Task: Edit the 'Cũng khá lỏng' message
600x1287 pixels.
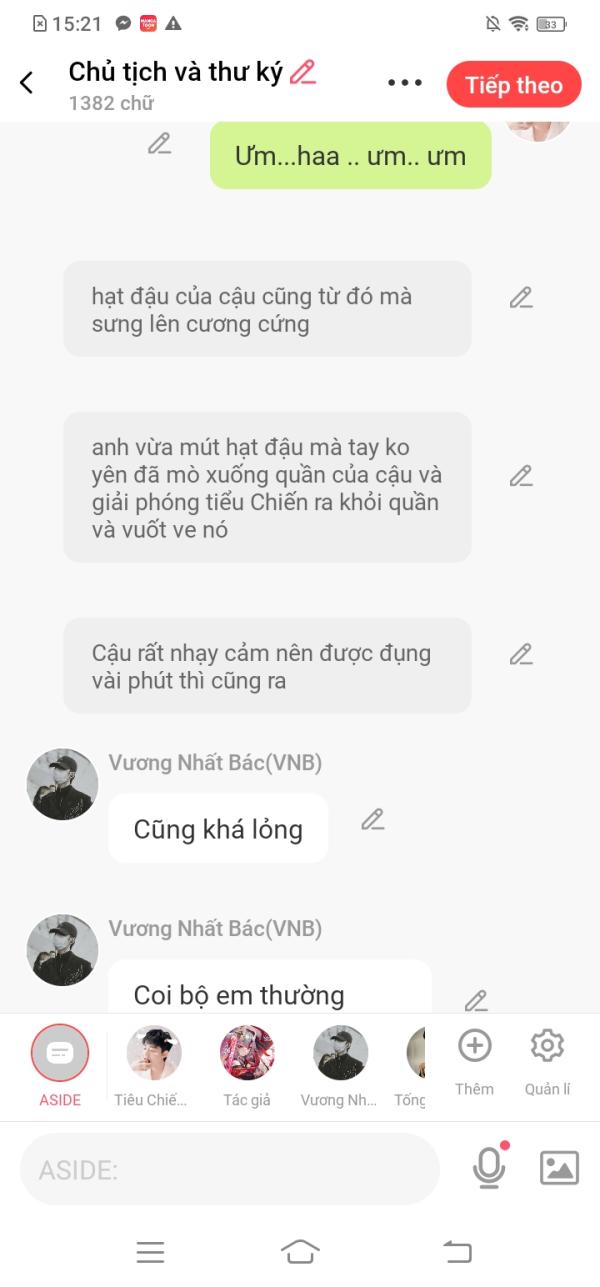Action: [373, 820]
